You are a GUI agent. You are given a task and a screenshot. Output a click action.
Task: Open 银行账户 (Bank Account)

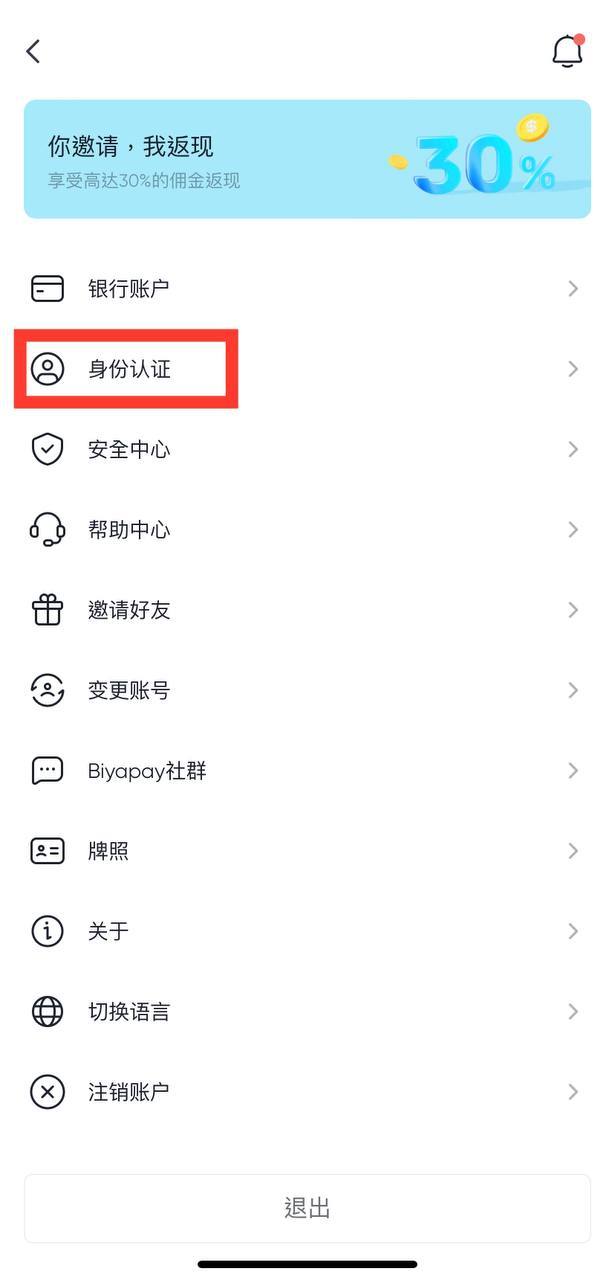(128, 289)
